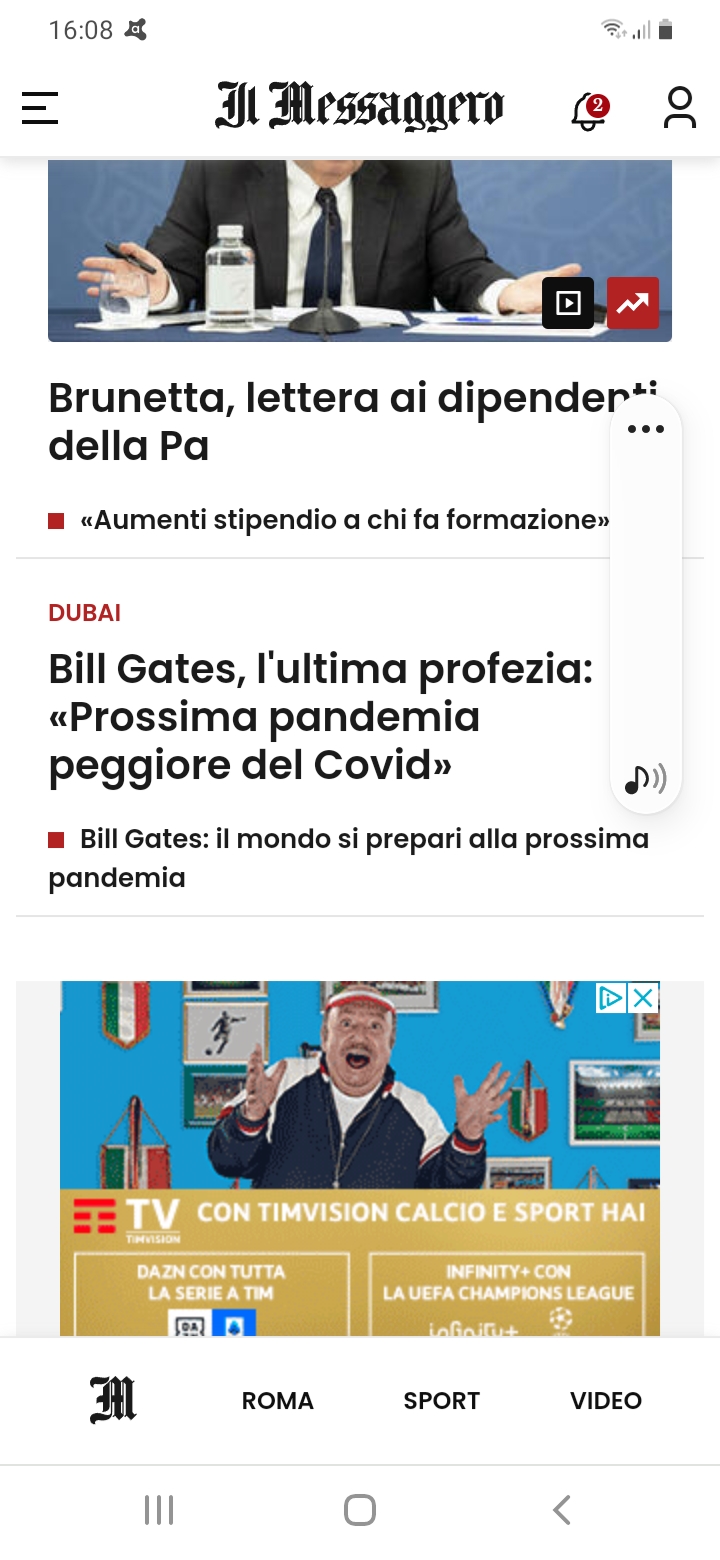Play the video on Brunetta article image
The image size is (720, 1560).
tap(568, 303)
